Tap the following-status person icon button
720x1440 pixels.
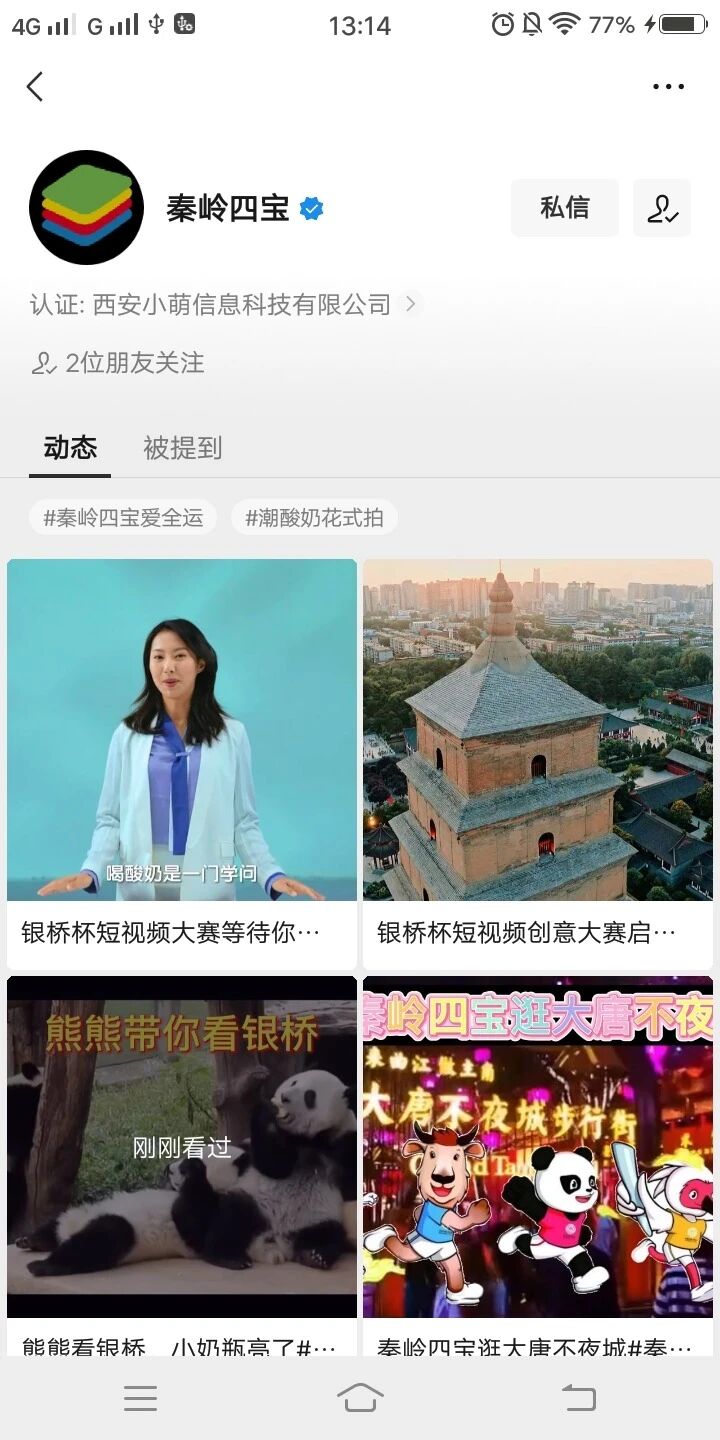[x=662, y=208]
